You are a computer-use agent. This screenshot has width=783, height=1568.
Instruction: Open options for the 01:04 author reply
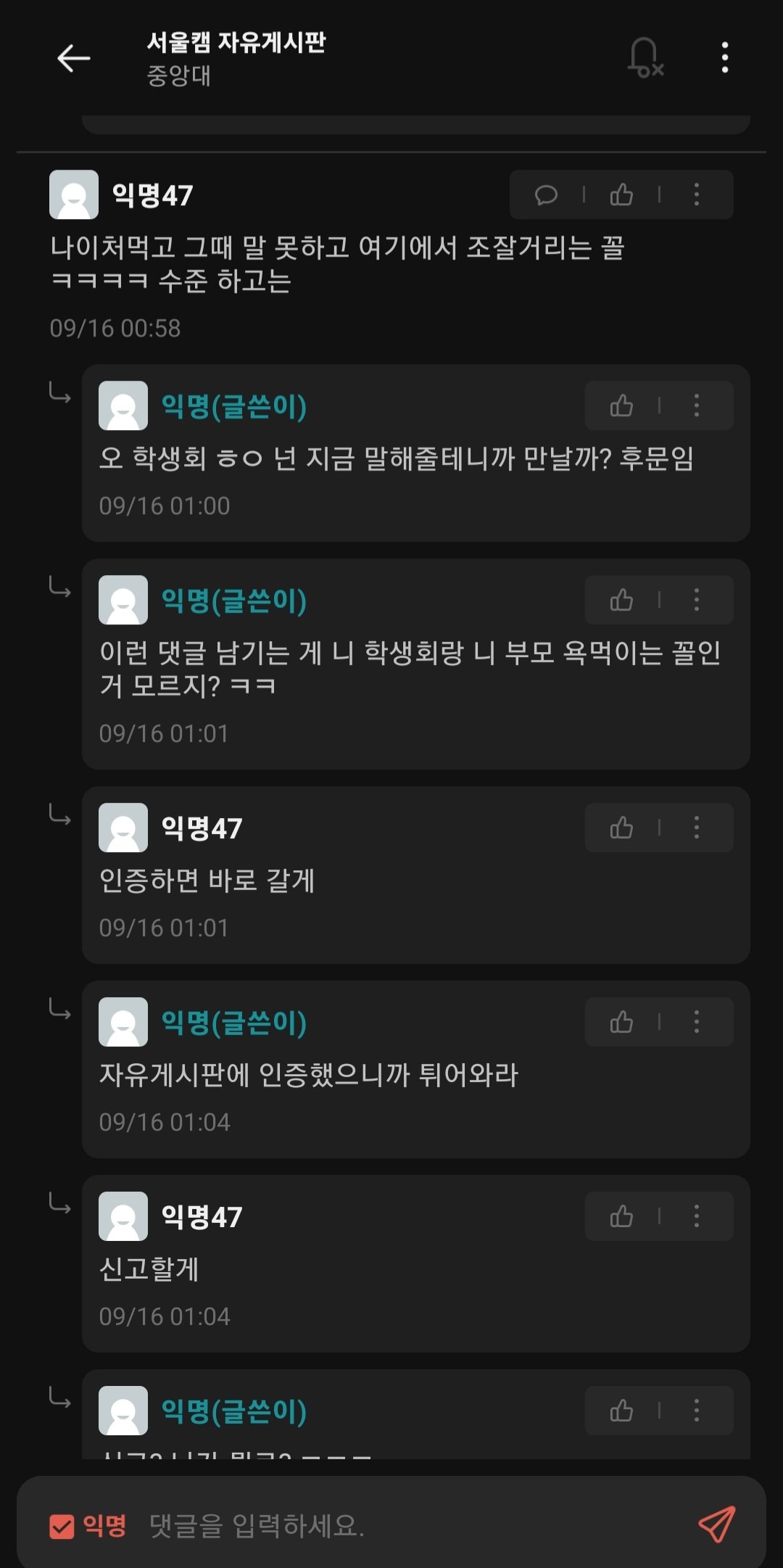click(697, 1023)
